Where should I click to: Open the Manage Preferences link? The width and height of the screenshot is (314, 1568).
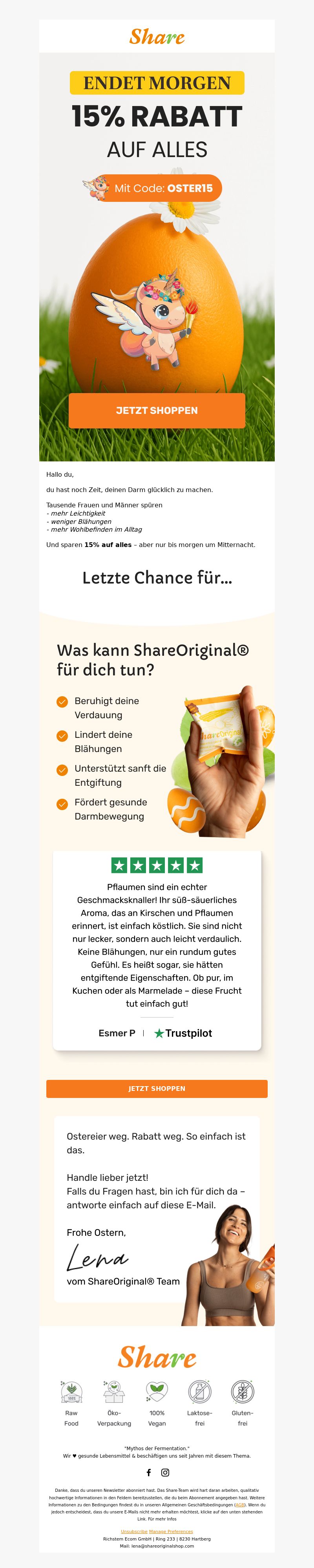point(171,1531)
